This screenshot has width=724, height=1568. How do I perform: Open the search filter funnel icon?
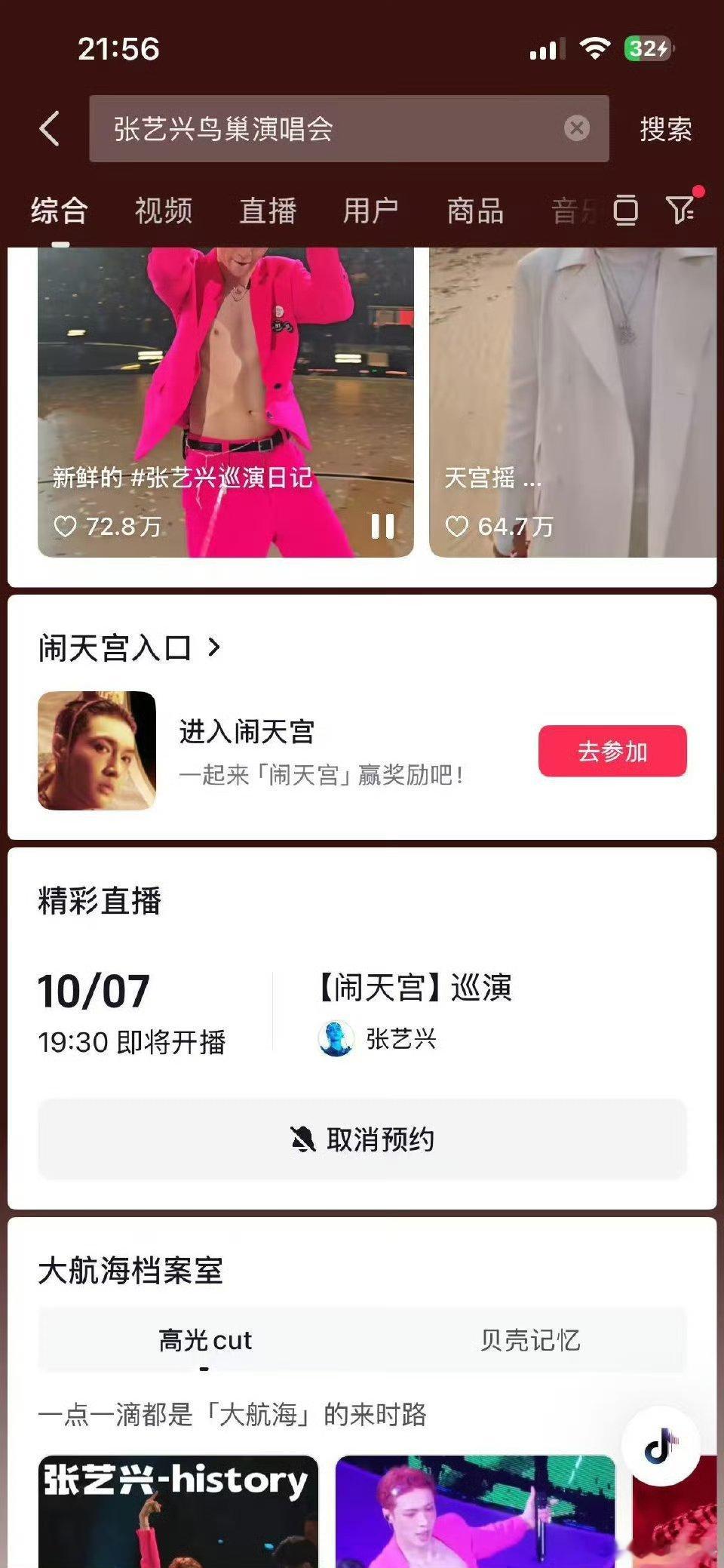pos(680,209)
